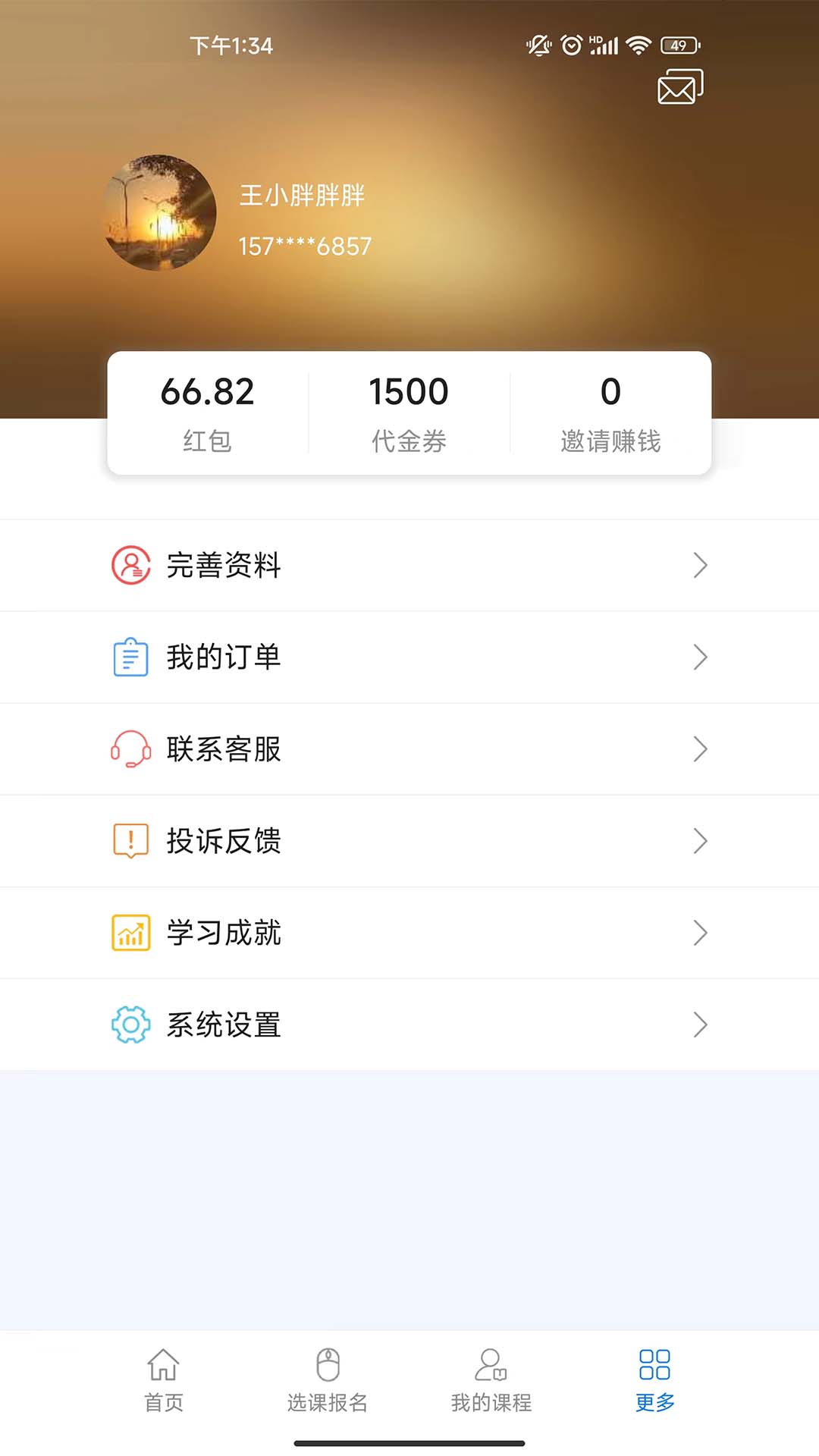
Task: Click the 我的订单 clipboard icon
Action: tap(130, 657)
